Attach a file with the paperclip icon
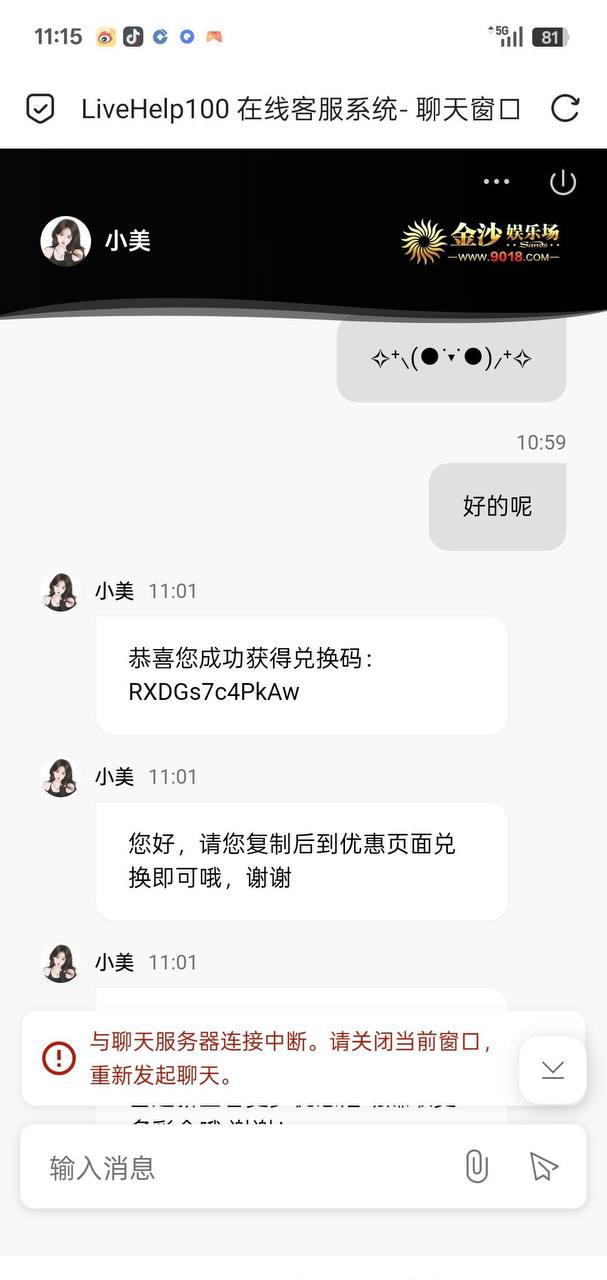The width and height of the screenshot is (607, 1280). tap(476, 1166)
